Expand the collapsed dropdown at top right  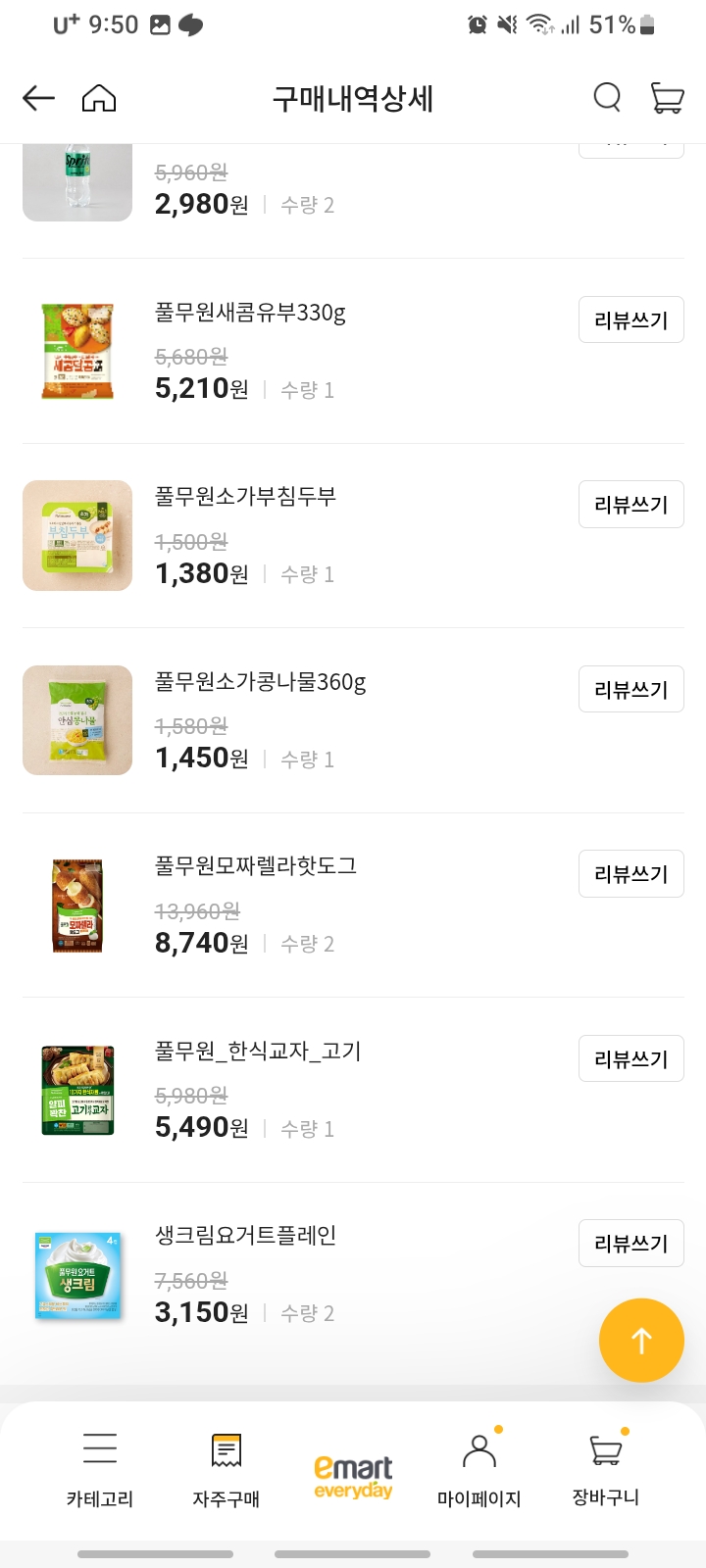pyautogui.click(x=631, y=141)
